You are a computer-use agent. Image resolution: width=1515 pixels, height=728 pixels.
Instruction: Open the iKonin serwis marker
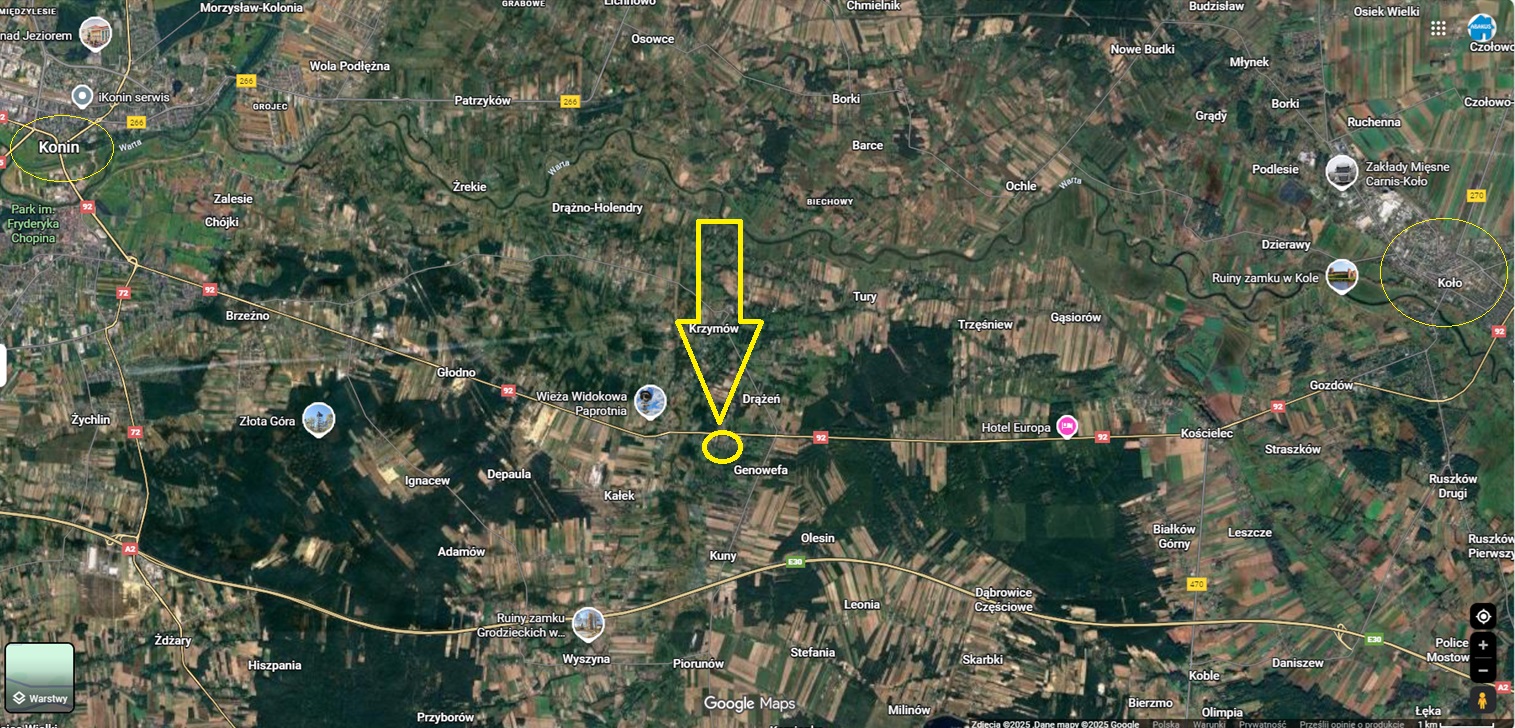[82, 96]
